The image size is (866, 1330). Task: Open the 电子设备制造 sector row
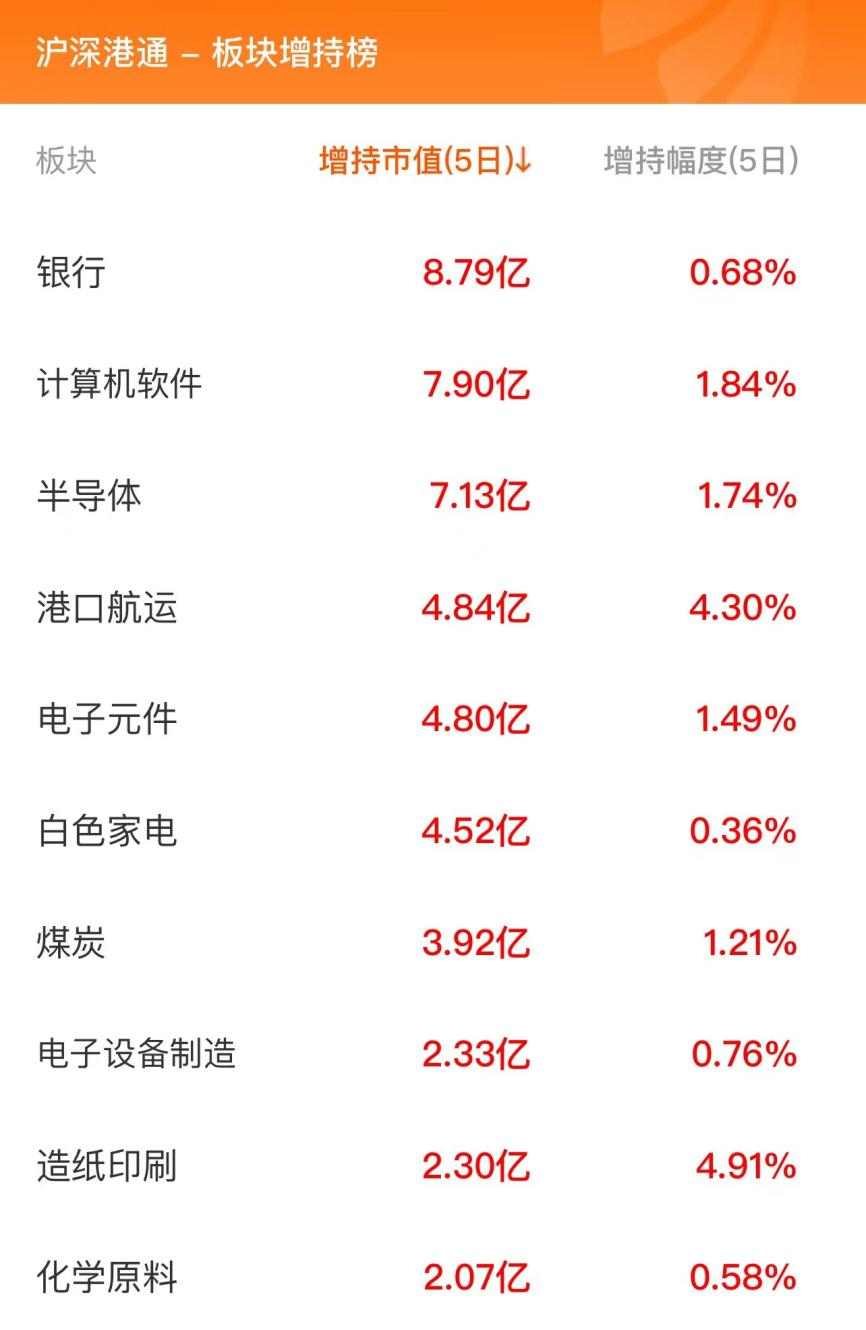click(137, 1054)
